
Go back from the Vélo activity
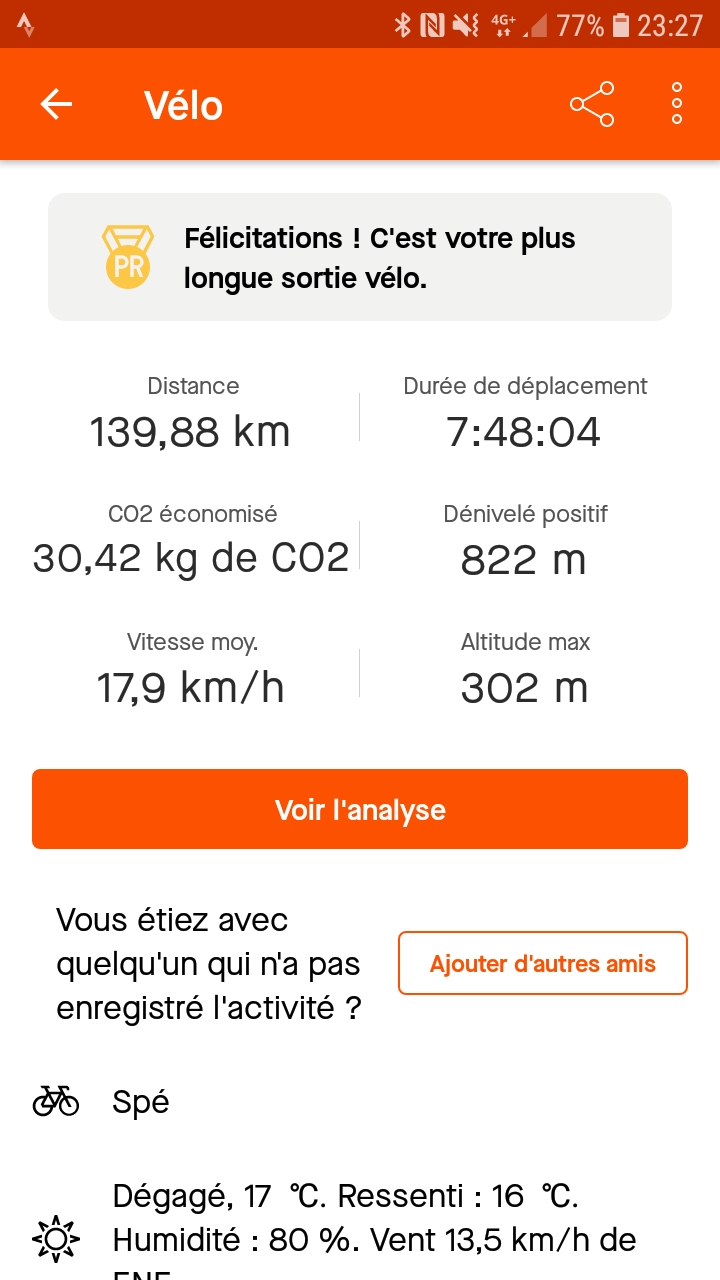pyautogui.click(x=56, y=104)
